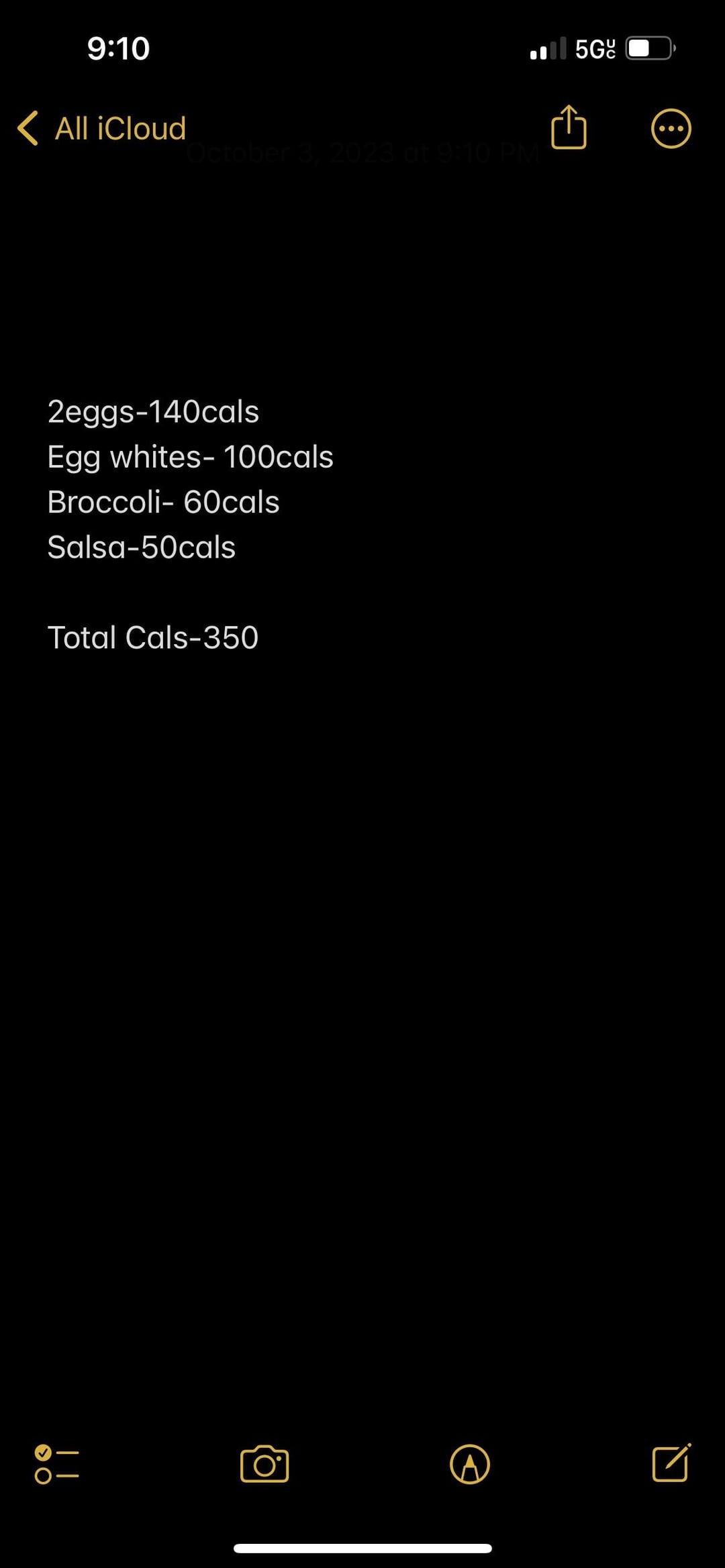Open the more options ellipsis menu
This screenshot has height=1568, width=725.
671,128
